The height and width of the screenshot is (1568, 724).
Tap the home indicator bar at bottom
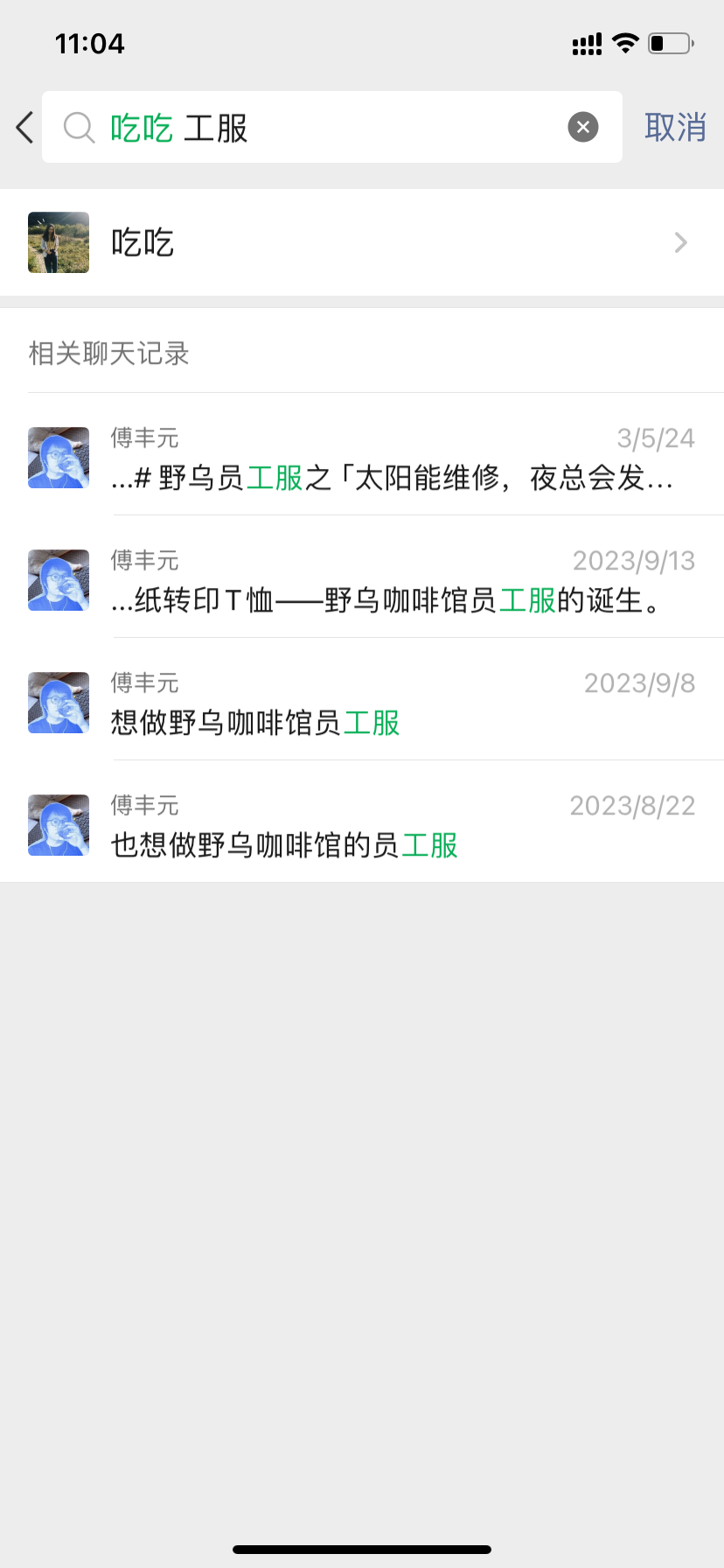tap(362, 1550)
